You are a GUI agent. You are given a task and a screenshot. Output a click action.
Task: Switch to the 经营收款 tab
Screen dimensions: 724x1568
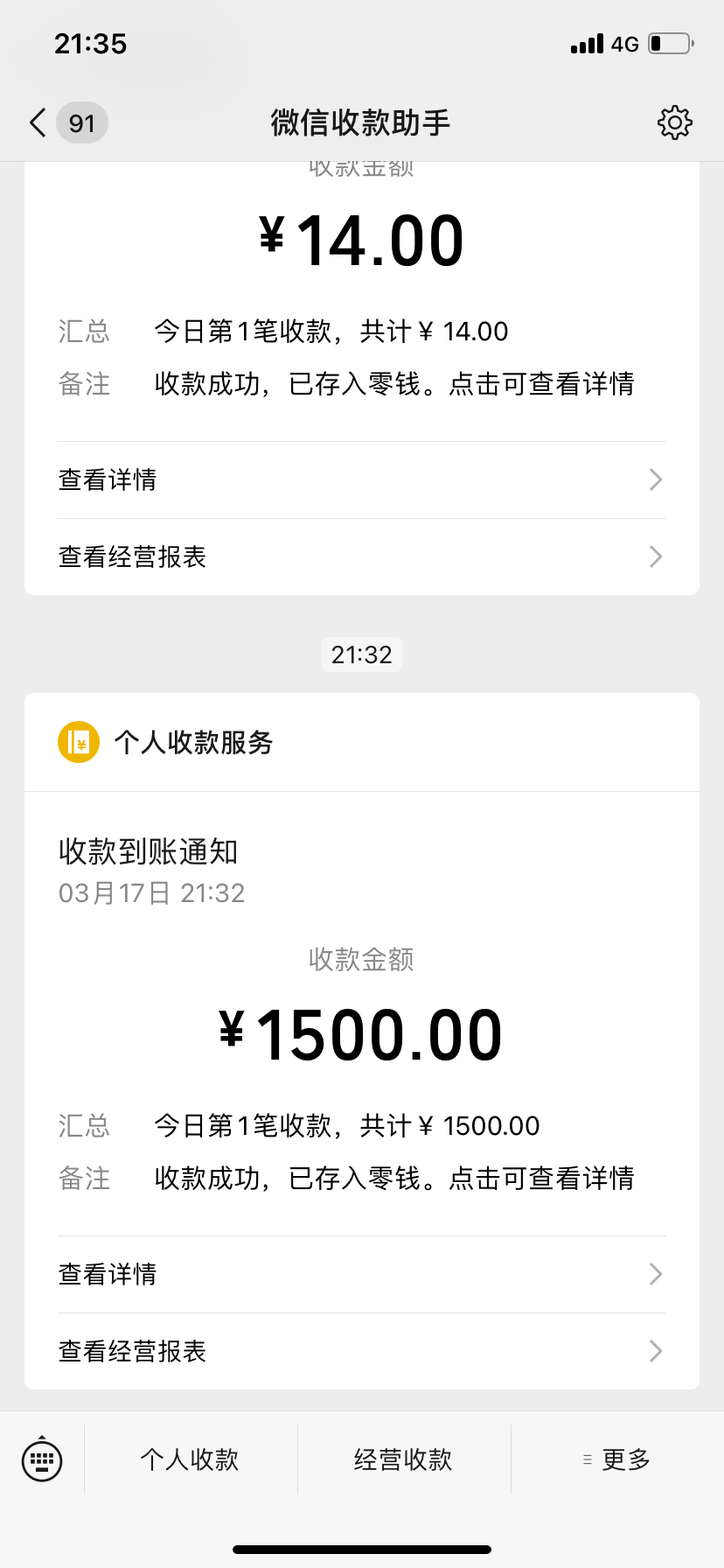tap(402, 1459)
